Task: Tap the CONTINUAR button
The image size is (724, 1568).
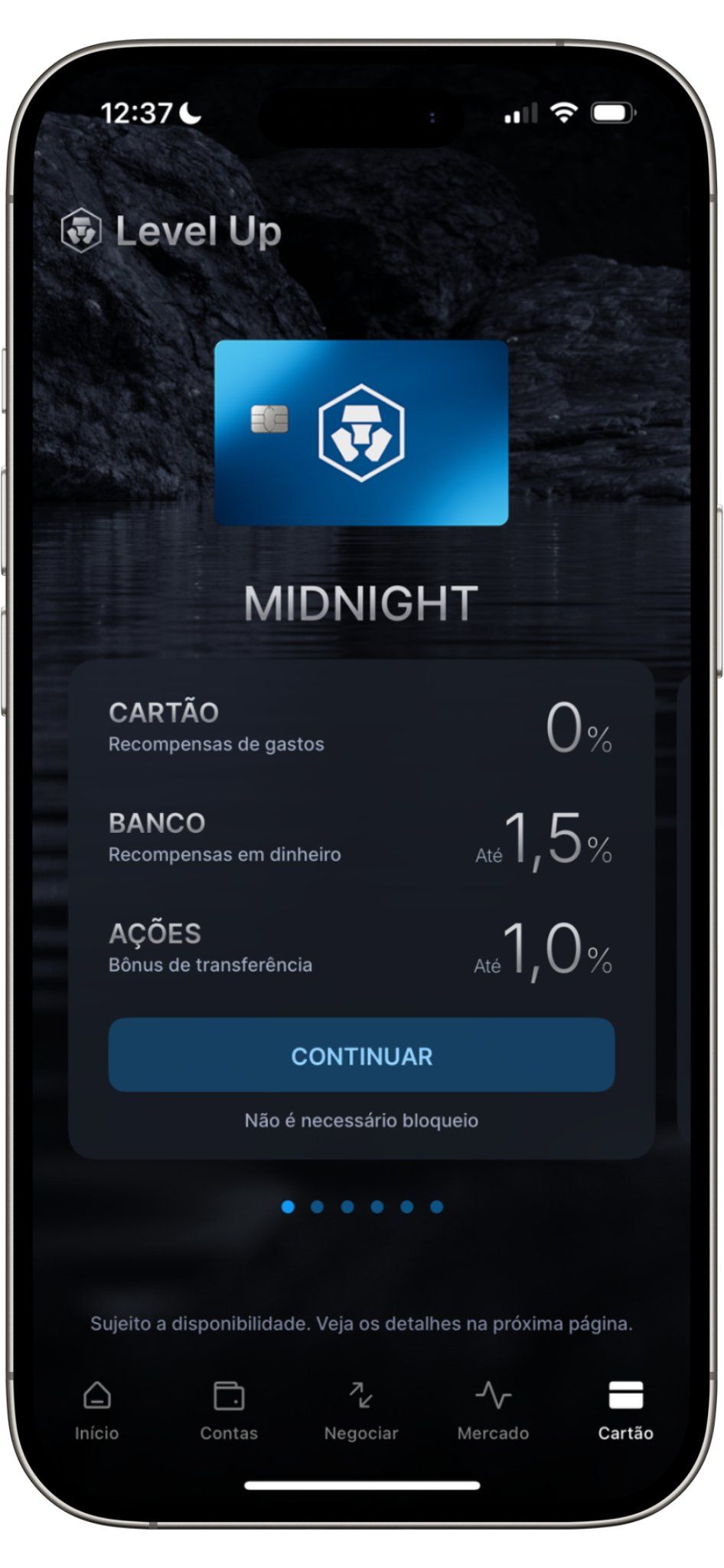Action: click(x=361, y=1055)
